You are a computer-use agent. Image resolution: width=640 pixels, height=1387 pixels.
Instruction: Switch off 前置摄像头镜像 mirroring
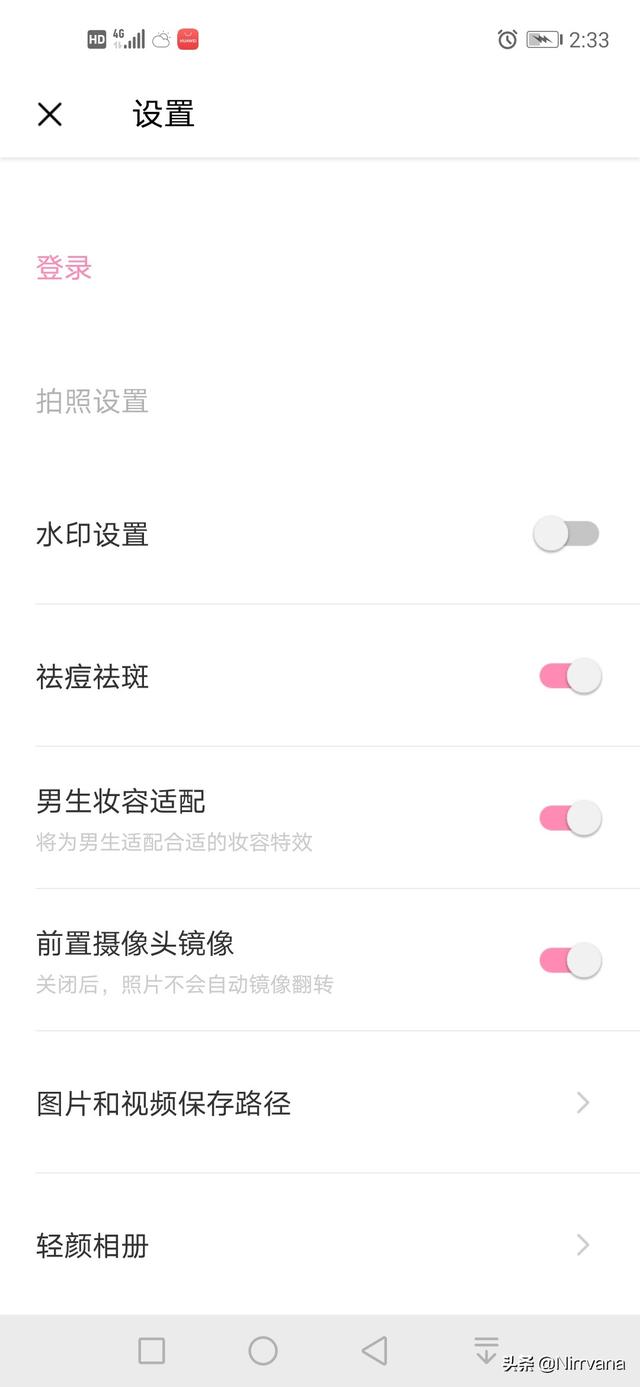[570, 961]
